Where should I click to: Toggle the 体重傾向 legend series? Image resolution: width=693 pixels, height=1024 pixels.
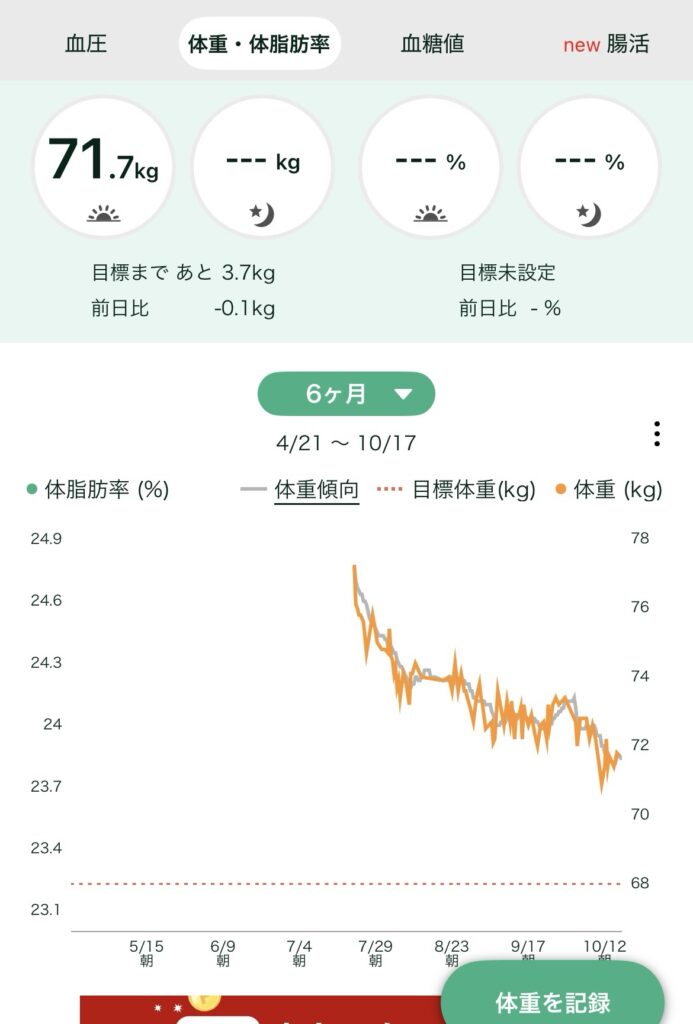pyautogui.click(x=304, y=490)
